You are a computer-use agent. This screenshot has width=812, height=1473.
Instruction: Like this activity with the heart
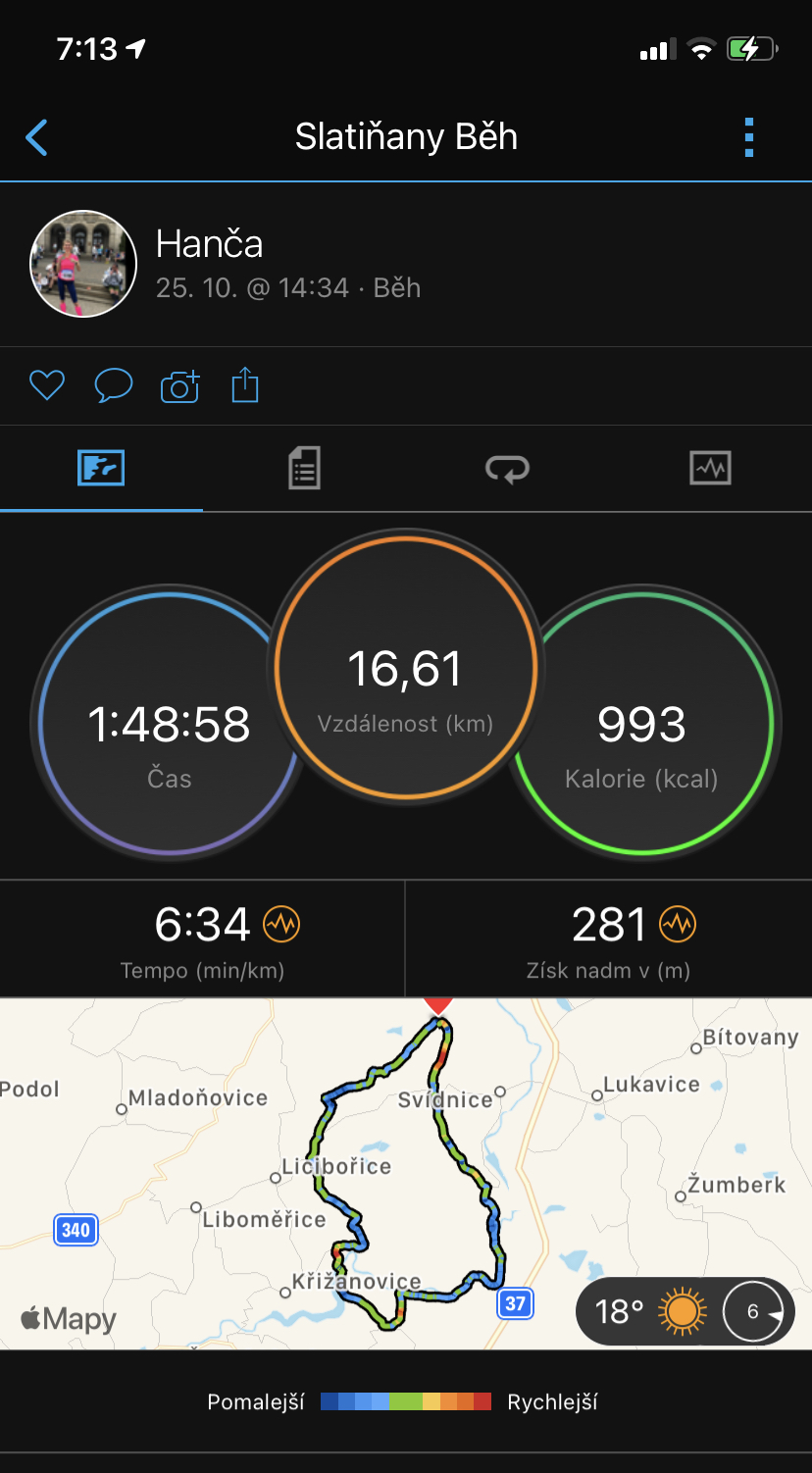coord(47,385)
